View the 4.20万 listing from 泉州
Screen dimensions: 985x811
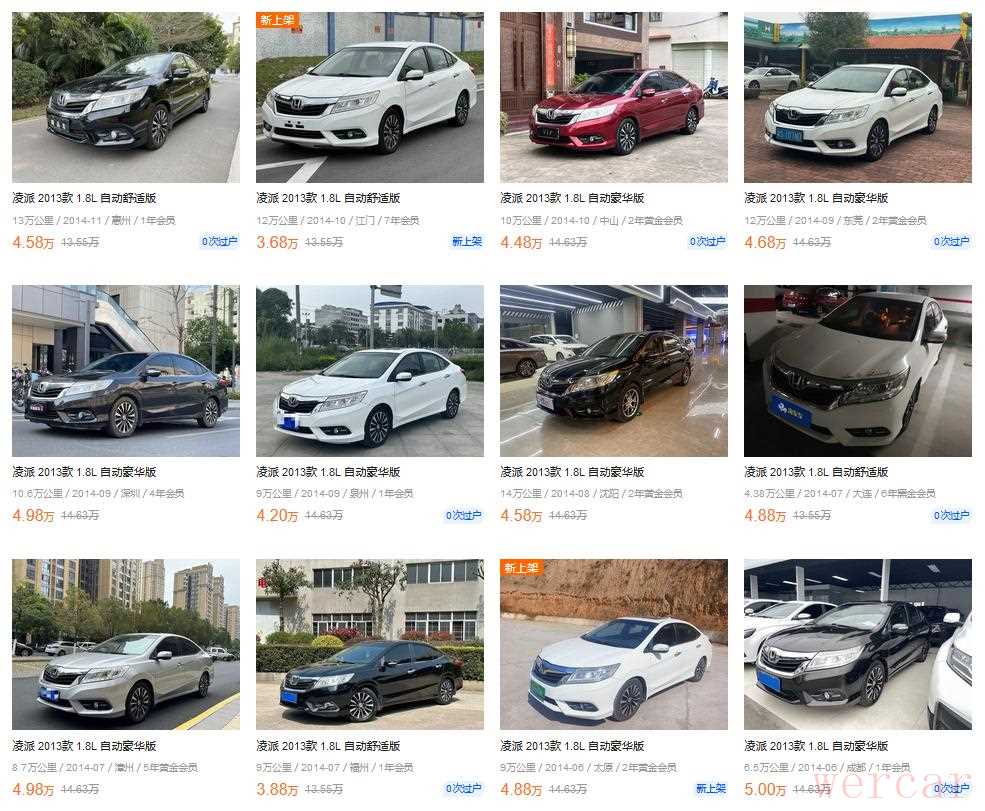click(369, 371)
